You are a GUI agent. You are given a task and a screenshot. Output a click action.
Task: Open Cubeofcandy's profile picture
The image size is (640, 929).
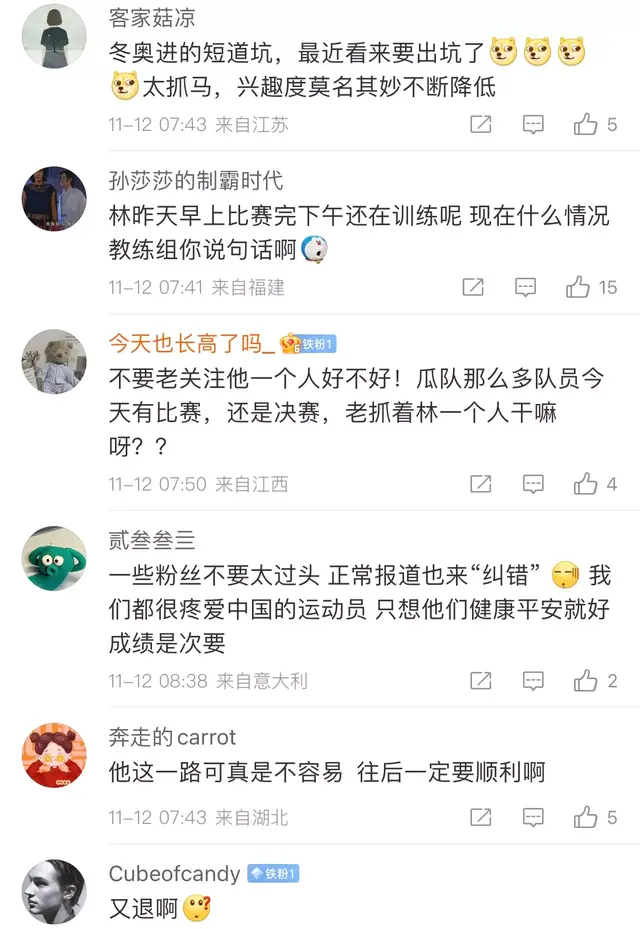54,892
